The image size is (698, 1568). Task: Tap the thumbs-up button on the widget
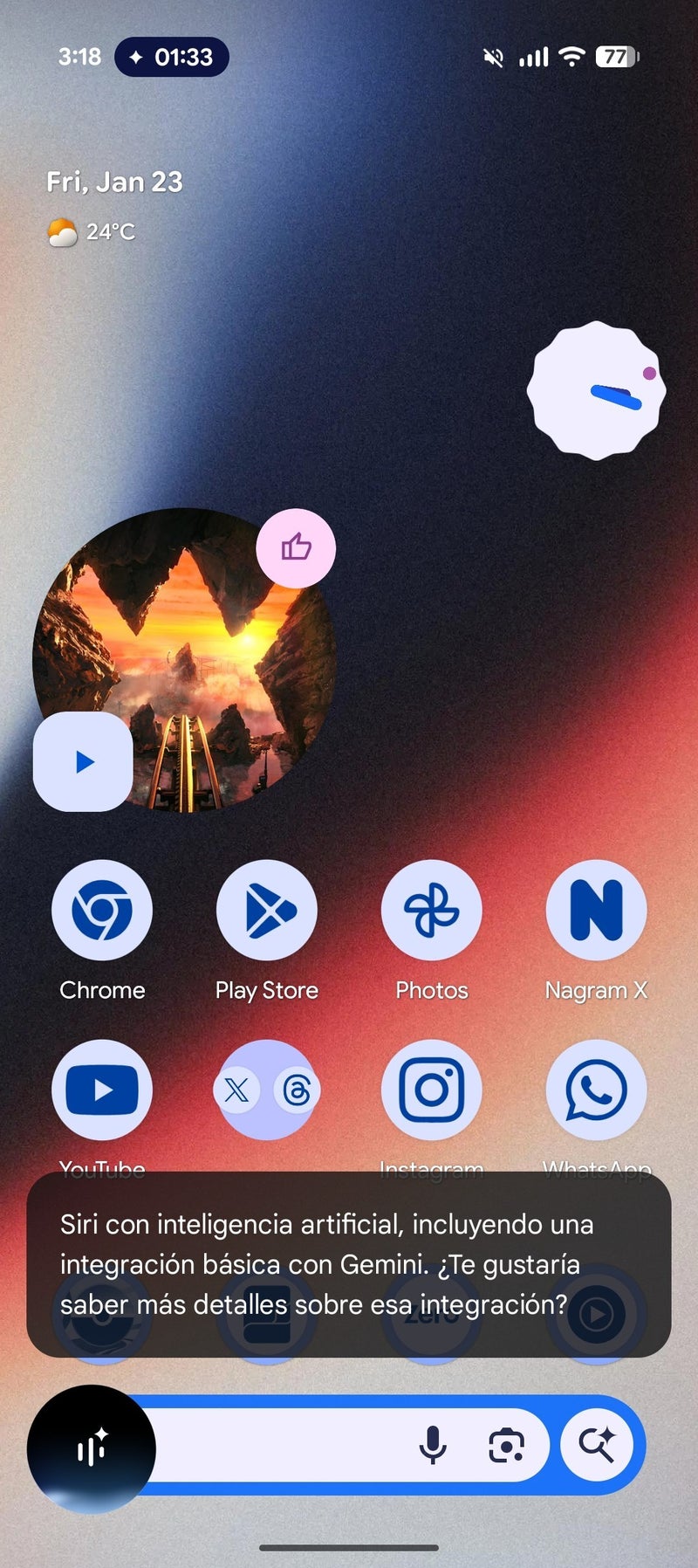(x=296, y=548)
